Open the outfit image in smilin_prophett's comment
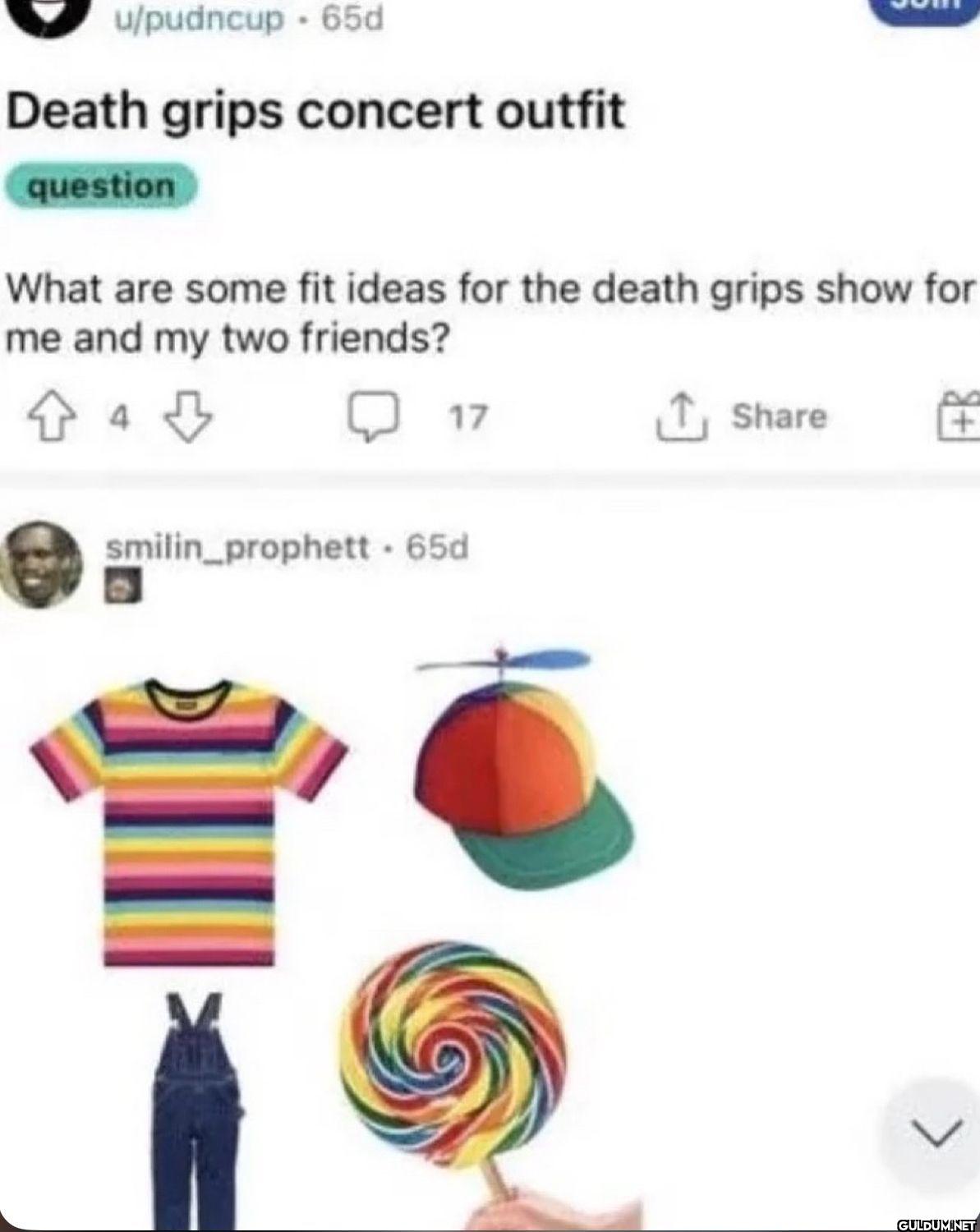The width and height of the screenshot is (980, 1232). point(329,928)
